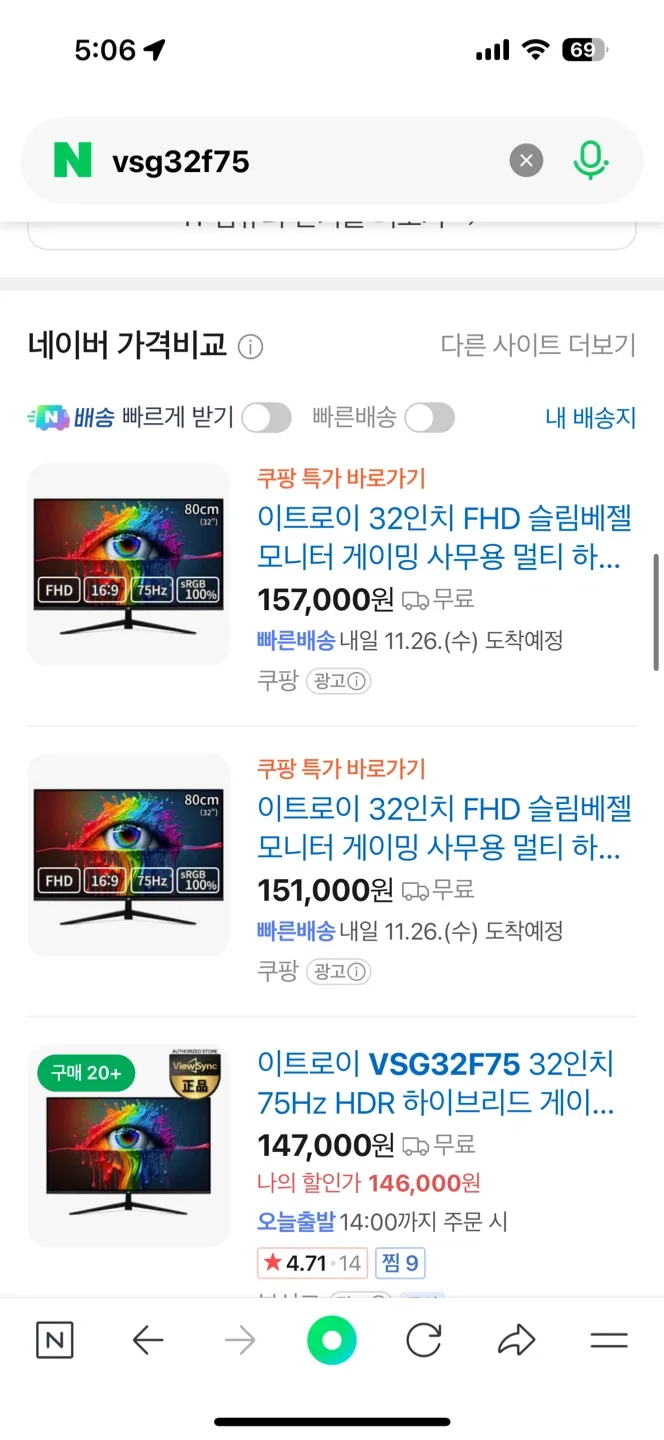Open the 이트로이 VSG32F75 147,000원 product
The image size is (664, 1440).
click(436, 1083)
